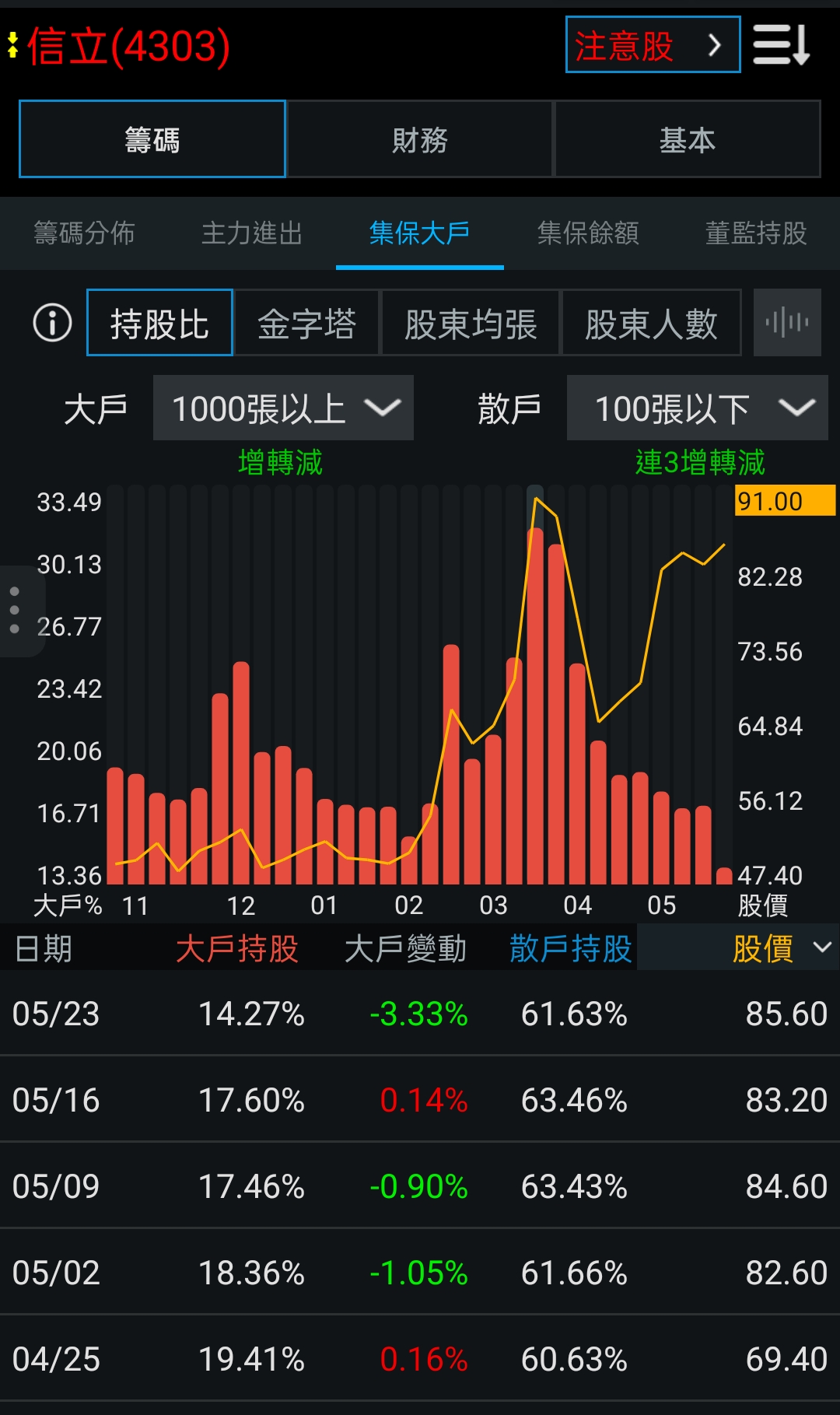Viewport: 840px width, 1415px height.
Task: Select the 集保大戶 sub-tab
Action: coord(420,233)
